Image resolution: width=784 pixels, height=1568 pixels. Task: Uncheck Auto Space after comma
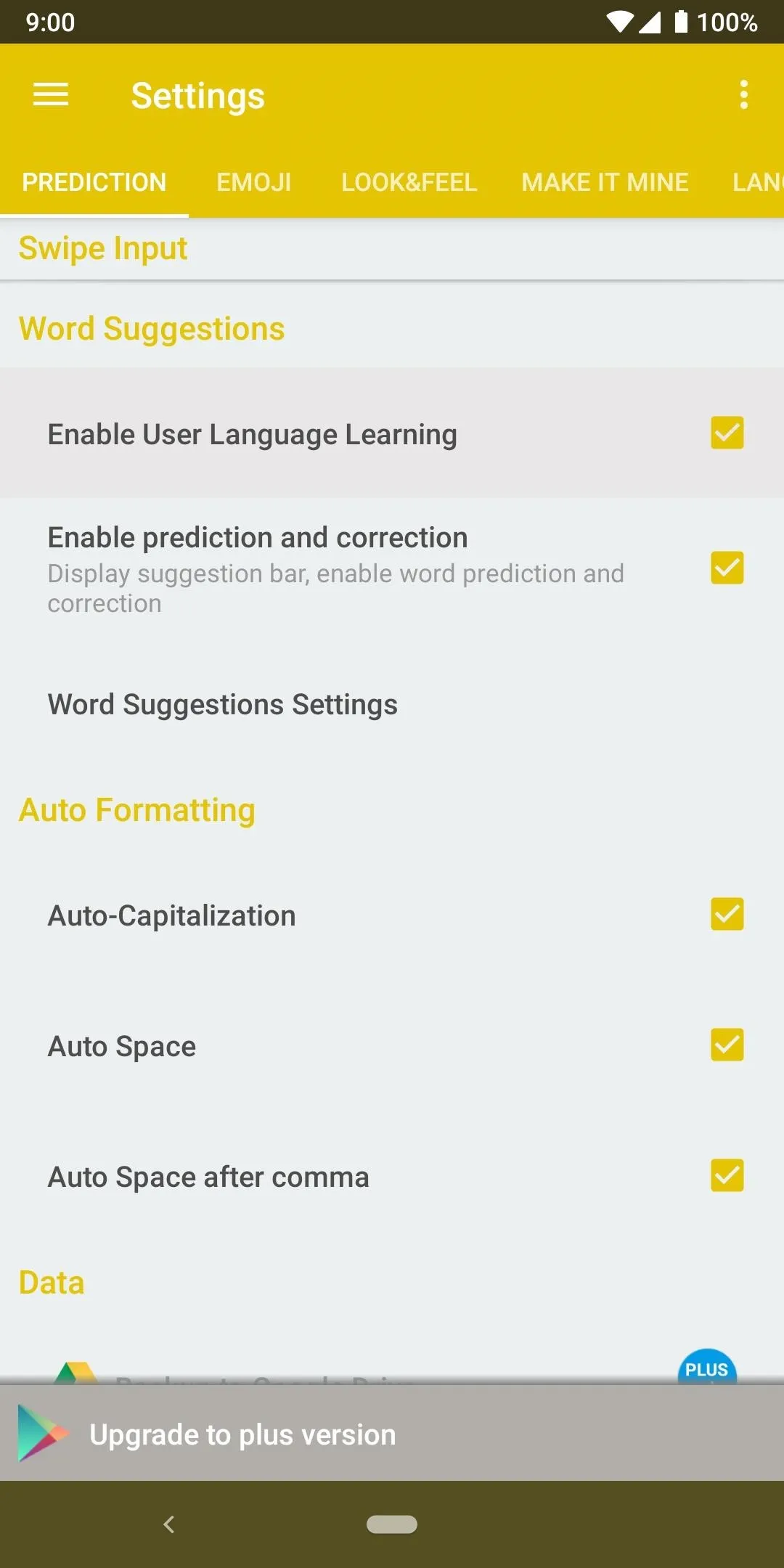pos(727,1175)
